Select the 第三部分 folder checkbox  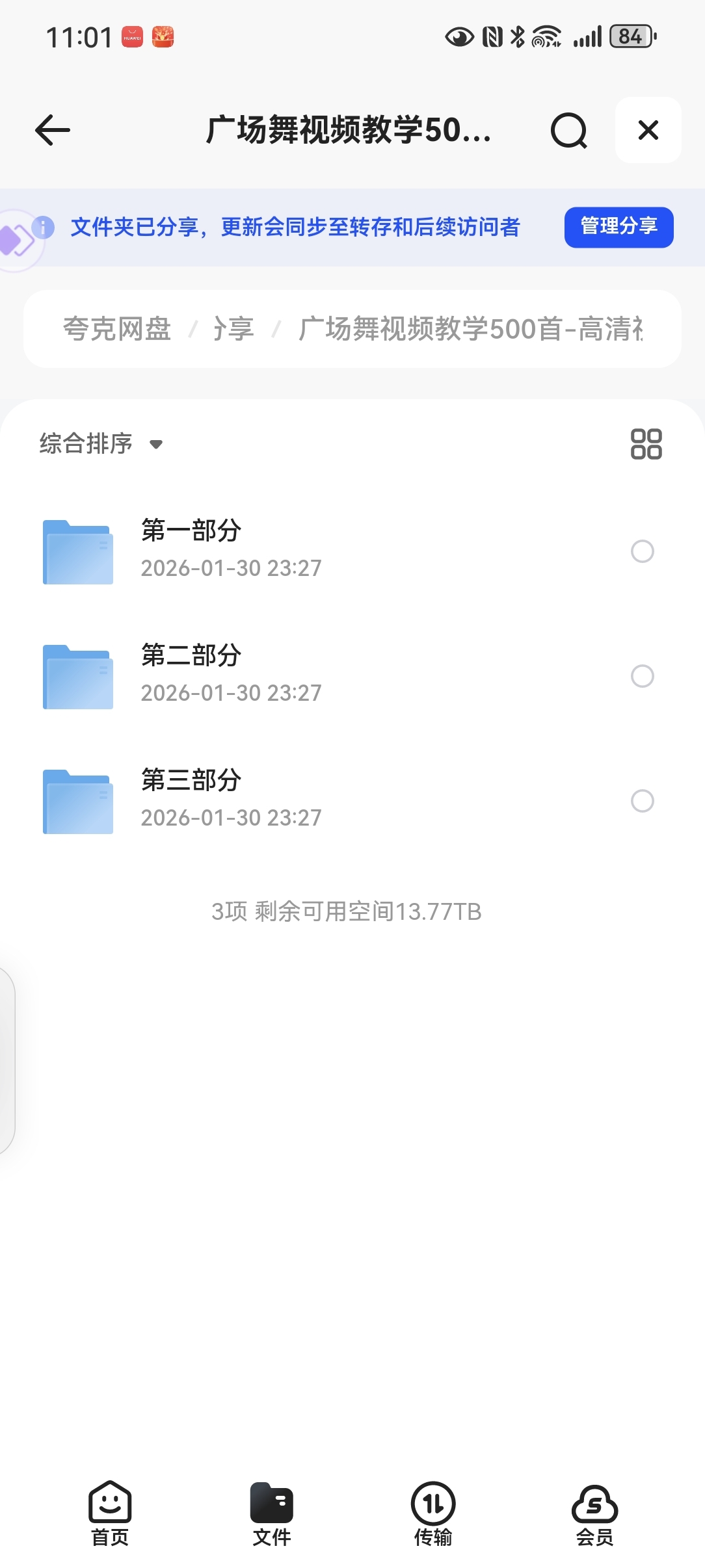642,801
